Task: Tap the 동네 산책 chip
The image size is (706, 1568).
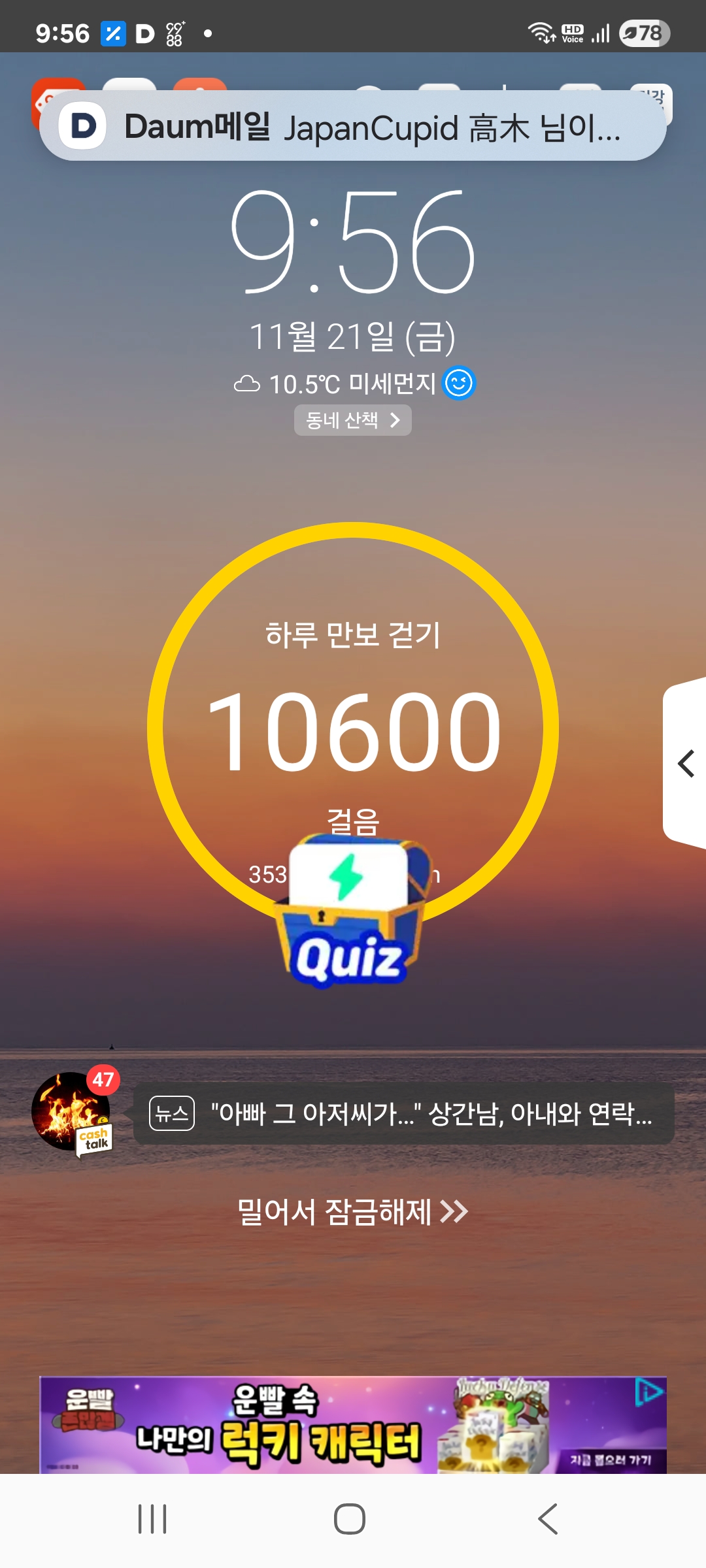Action: pos(352,420)
